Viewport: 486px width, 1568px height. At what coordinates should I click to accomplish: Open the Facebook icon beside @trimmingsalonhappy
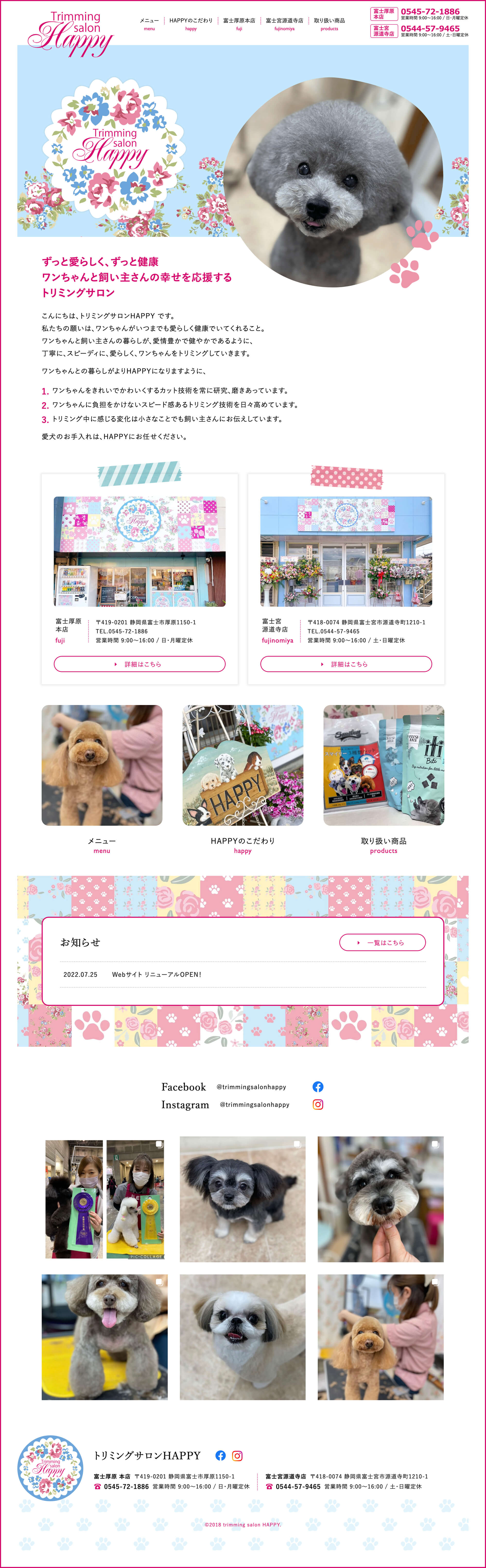(x=318, y=1087)
